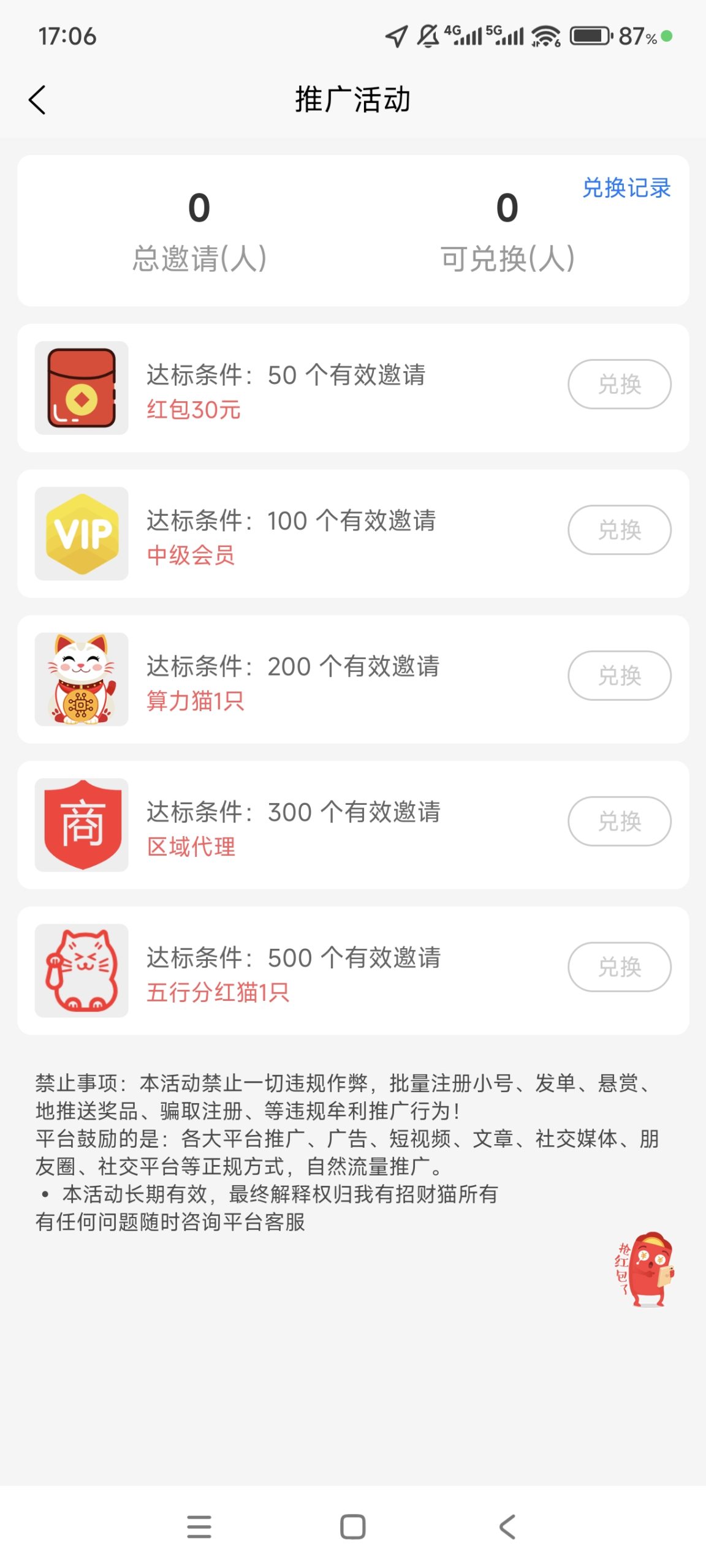Viewport: 706px width, 1568px height.
Task: Tap the back arrow next to 推广活动
Action: [37, 100]
